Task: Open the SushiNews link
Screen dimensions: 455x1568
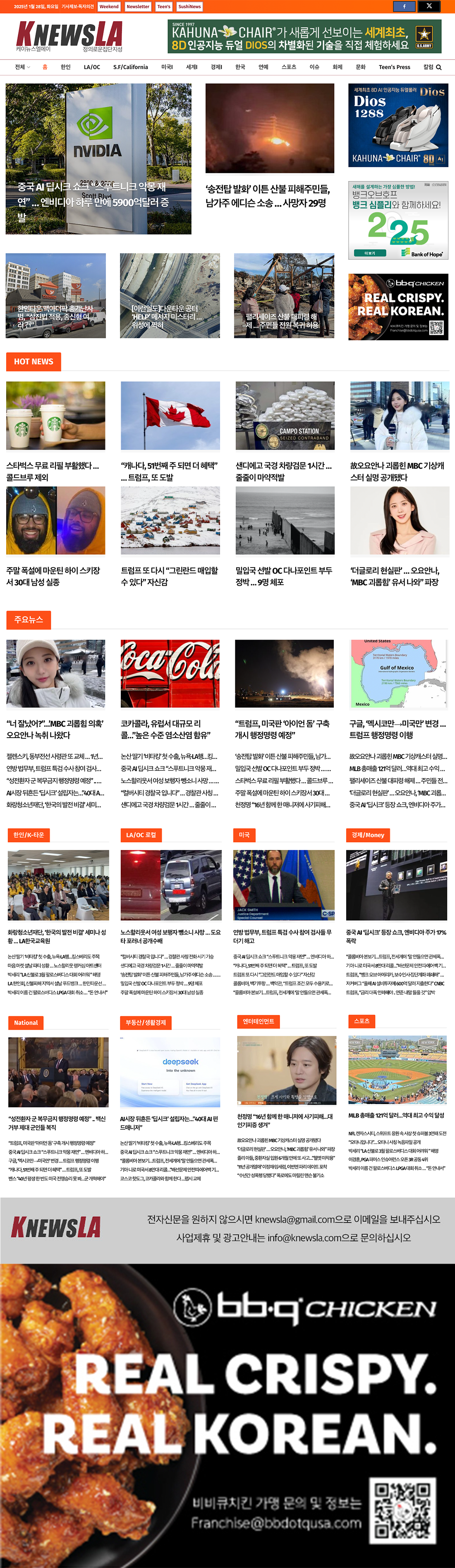Action: coord(189,7)
